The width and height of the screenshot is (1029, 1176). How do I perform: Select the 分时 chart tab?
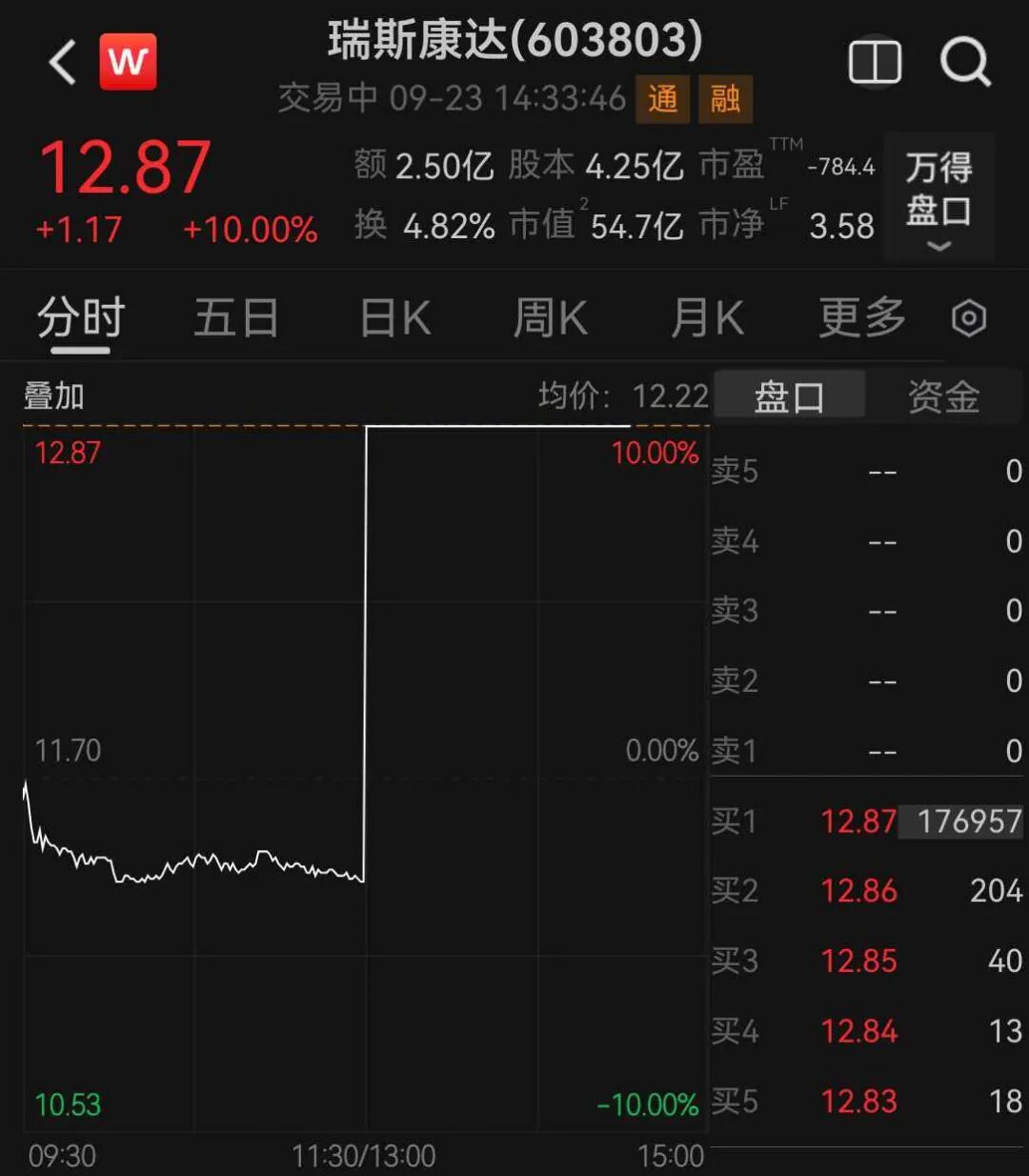click(81, 317)
